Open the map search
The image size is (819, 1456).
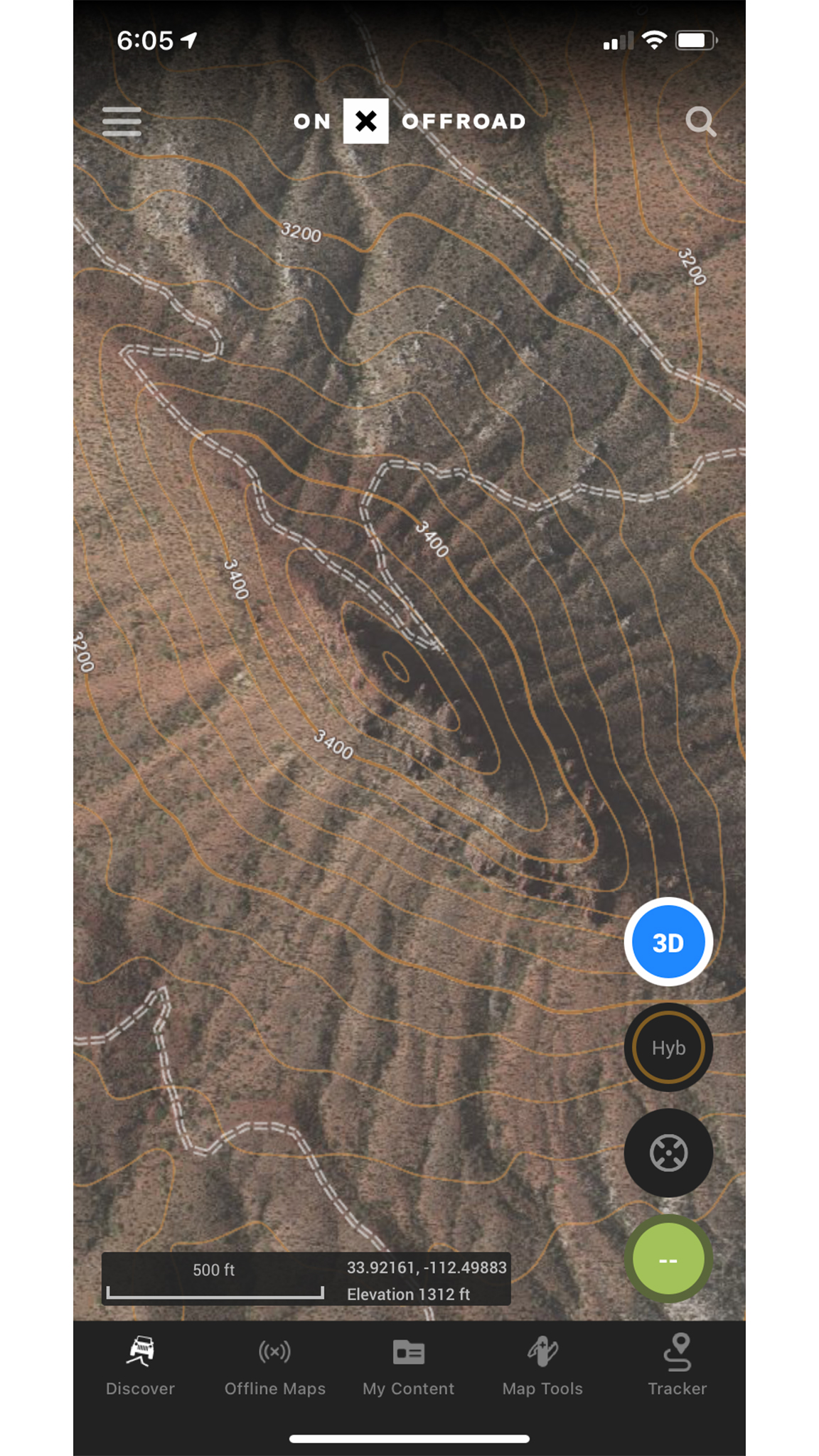point(700,122)
